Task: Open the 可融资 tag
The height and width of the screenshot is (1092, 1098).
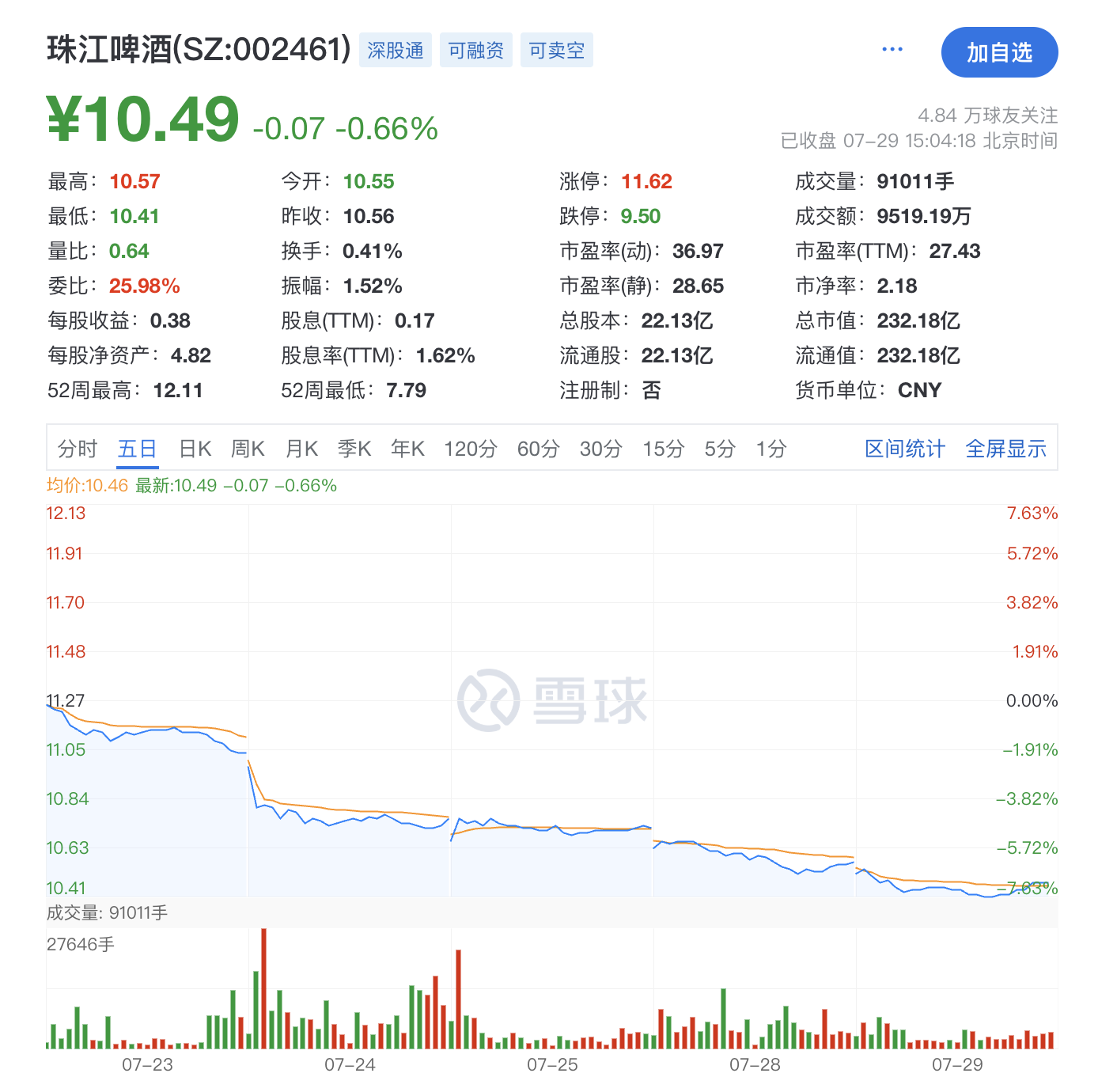Action: [x=476, y=51]
